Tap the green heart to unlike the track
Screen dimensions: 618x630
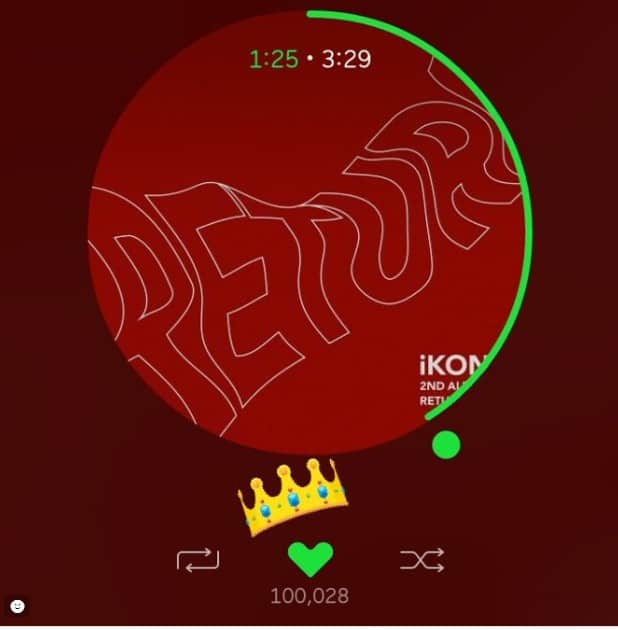[x=309, y=559]
